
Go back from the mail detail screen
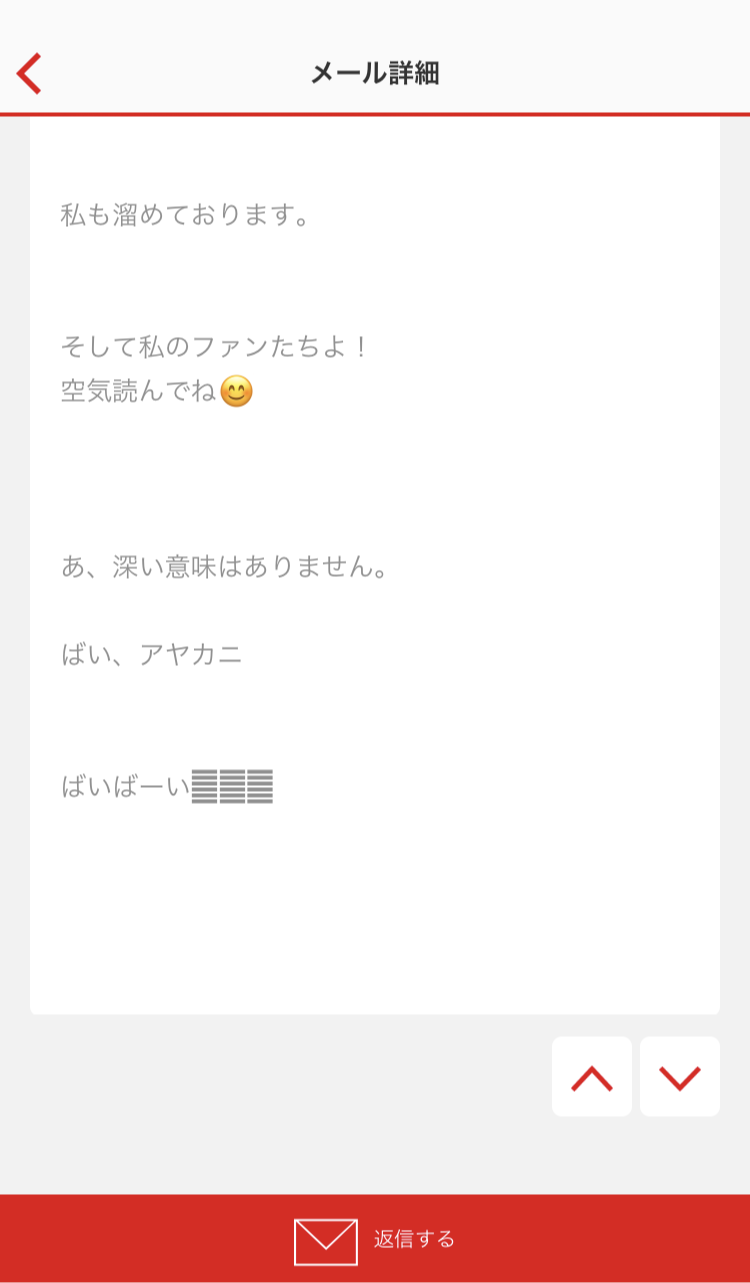click(29, 73)
